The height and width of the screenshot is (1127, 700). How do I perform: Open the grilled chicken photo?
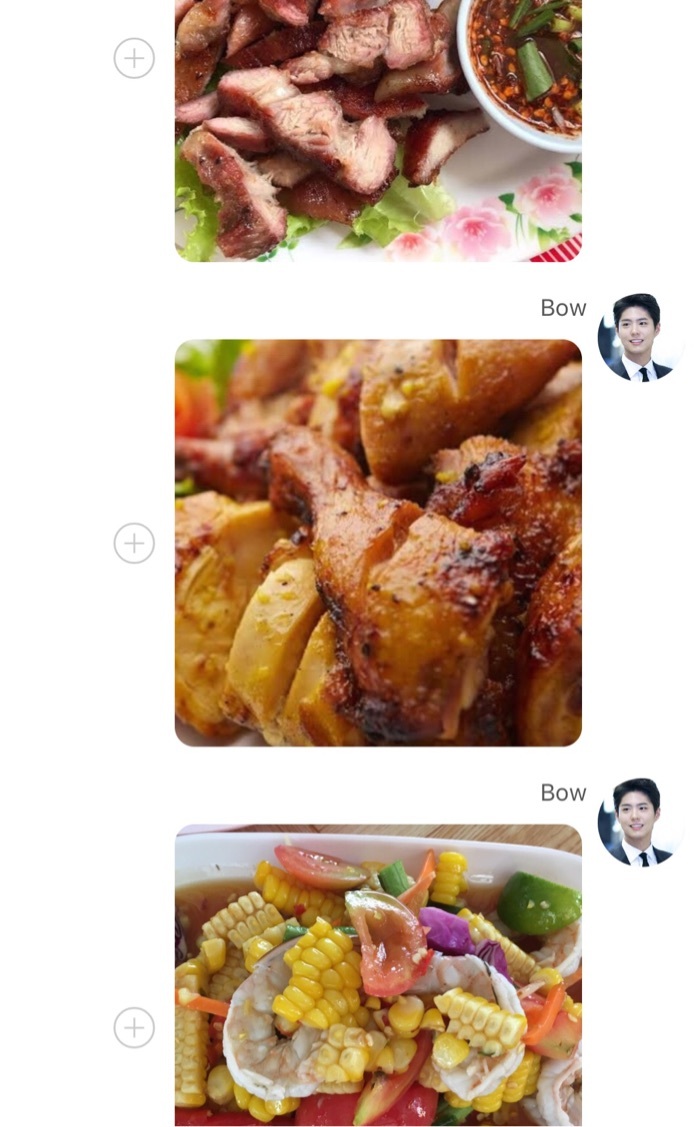[x=378, y=543]
